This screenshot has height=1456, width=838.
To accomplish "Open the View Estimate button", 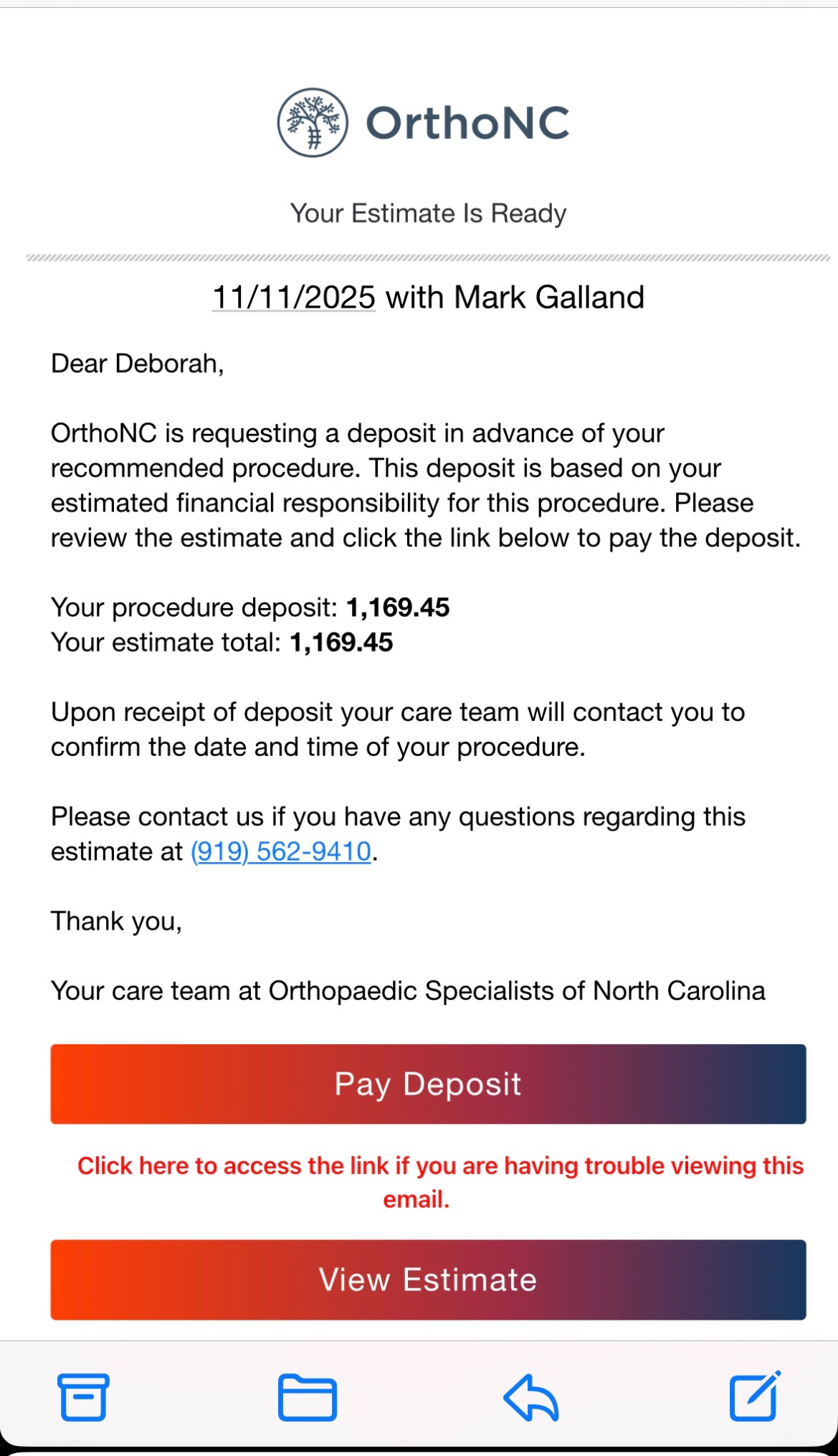I will pos(428,1280).
